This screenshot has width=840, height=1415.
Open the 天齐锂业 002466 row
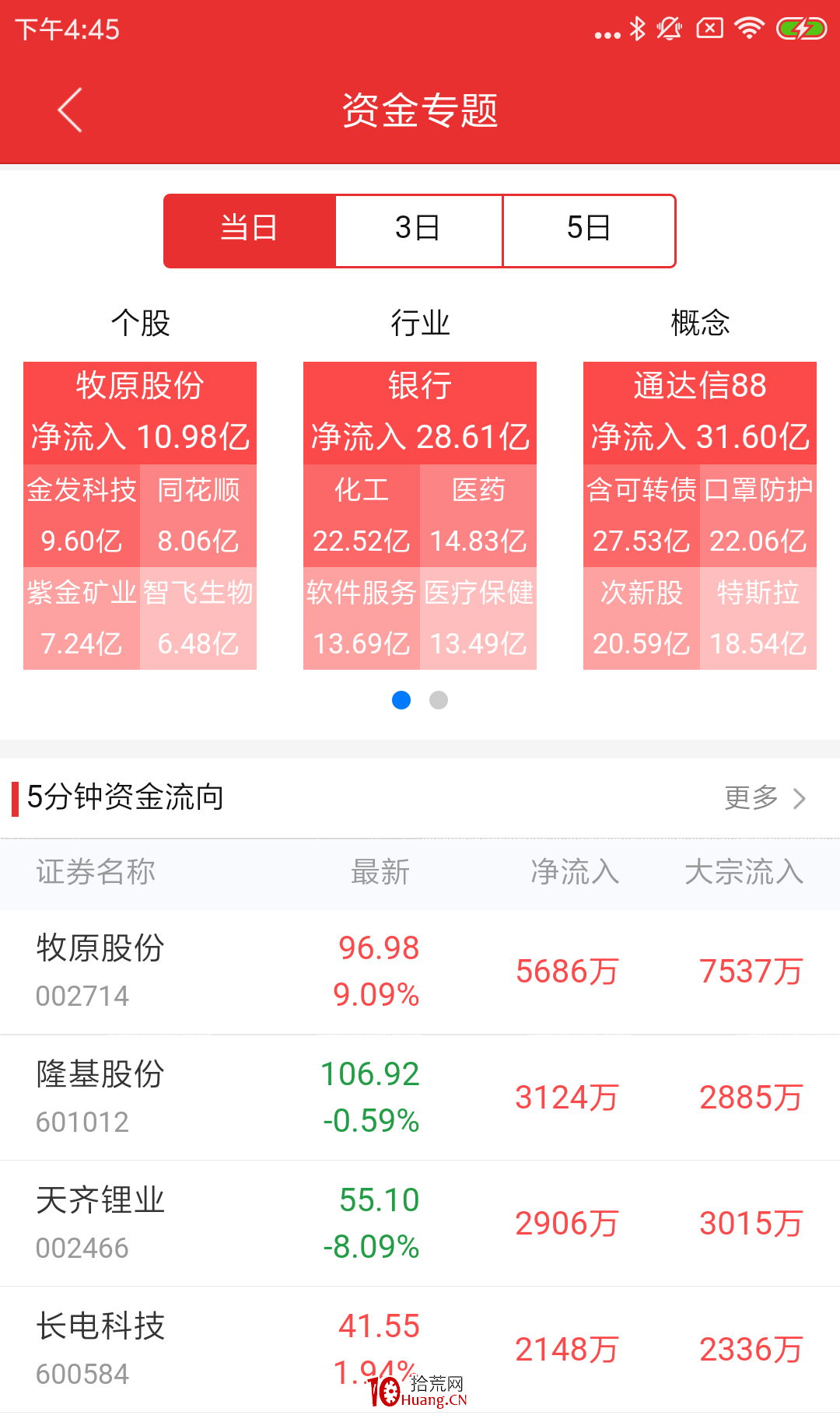(420, 1224)
